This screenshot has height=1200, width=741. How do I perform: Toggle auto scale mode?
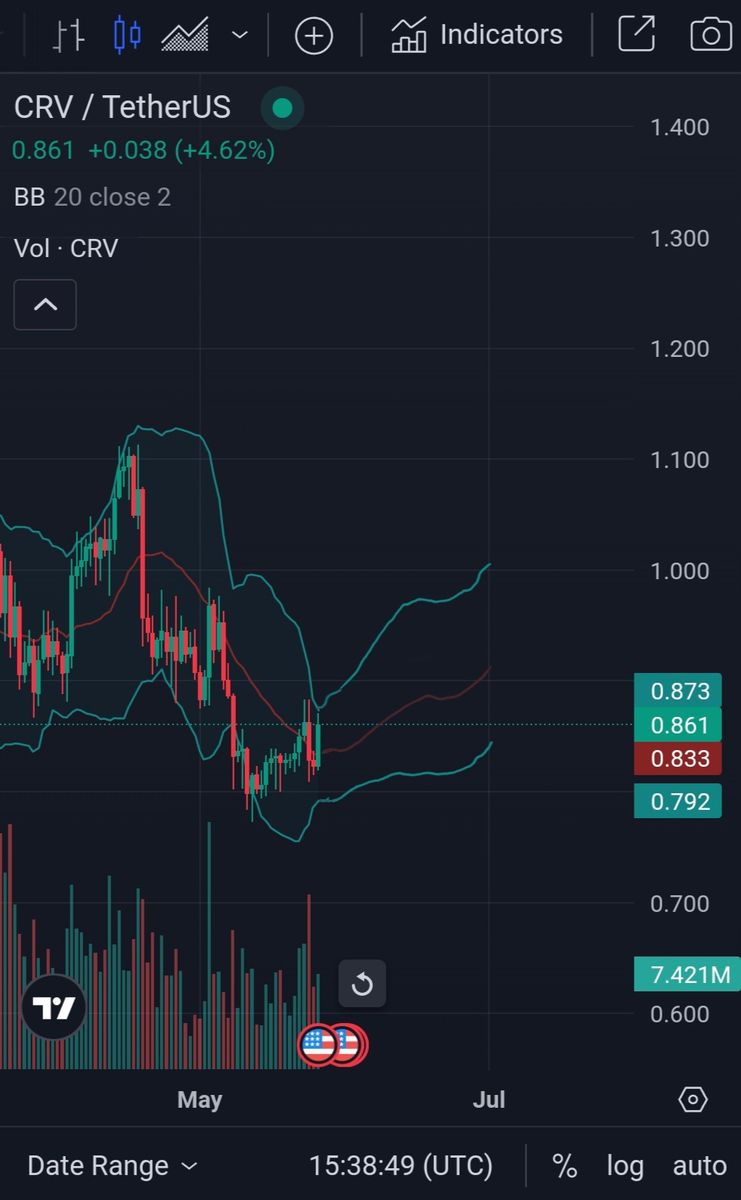pos(699,1166)
